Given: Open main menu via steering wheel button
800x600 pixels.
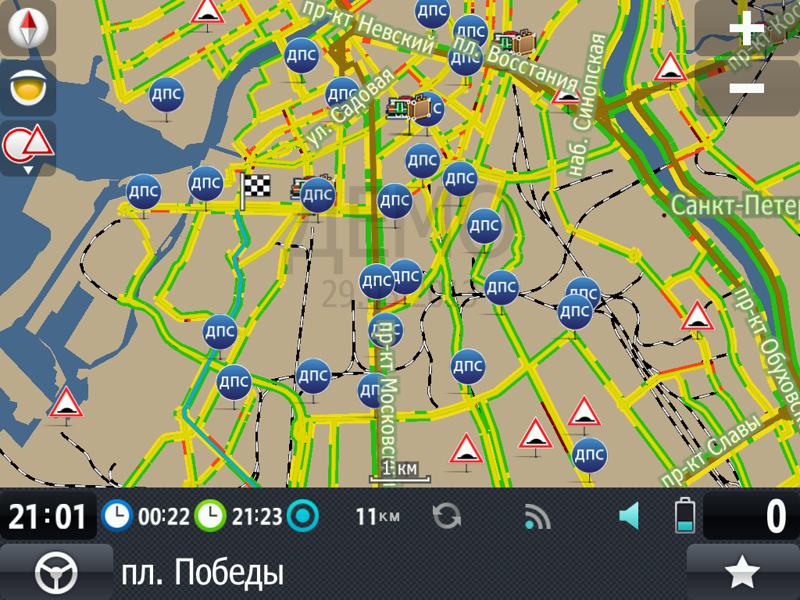Looking at the screenshot, I should pos(56,573).
